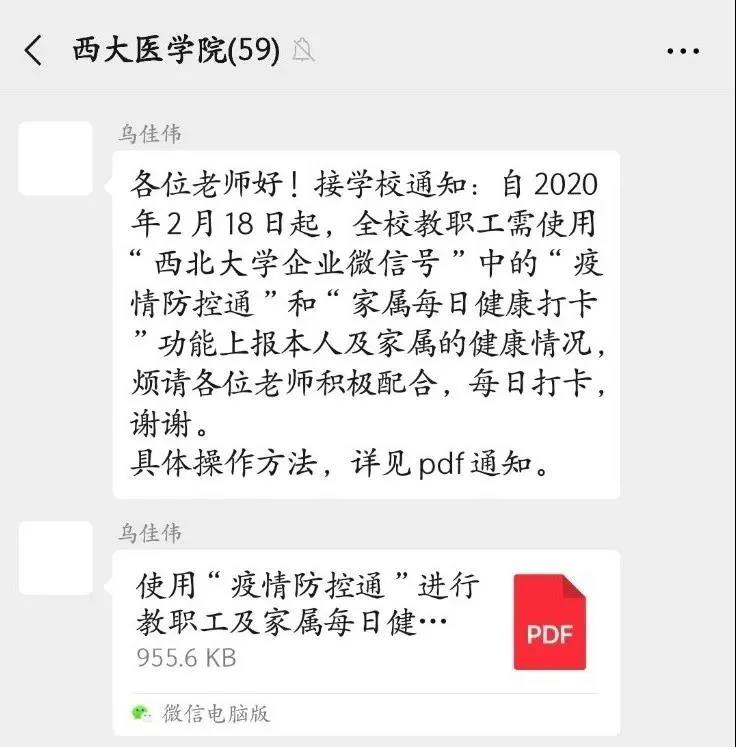
Task: Tap 乌佳伟's avatar beside the PDF message
Action: pos(56,559)
